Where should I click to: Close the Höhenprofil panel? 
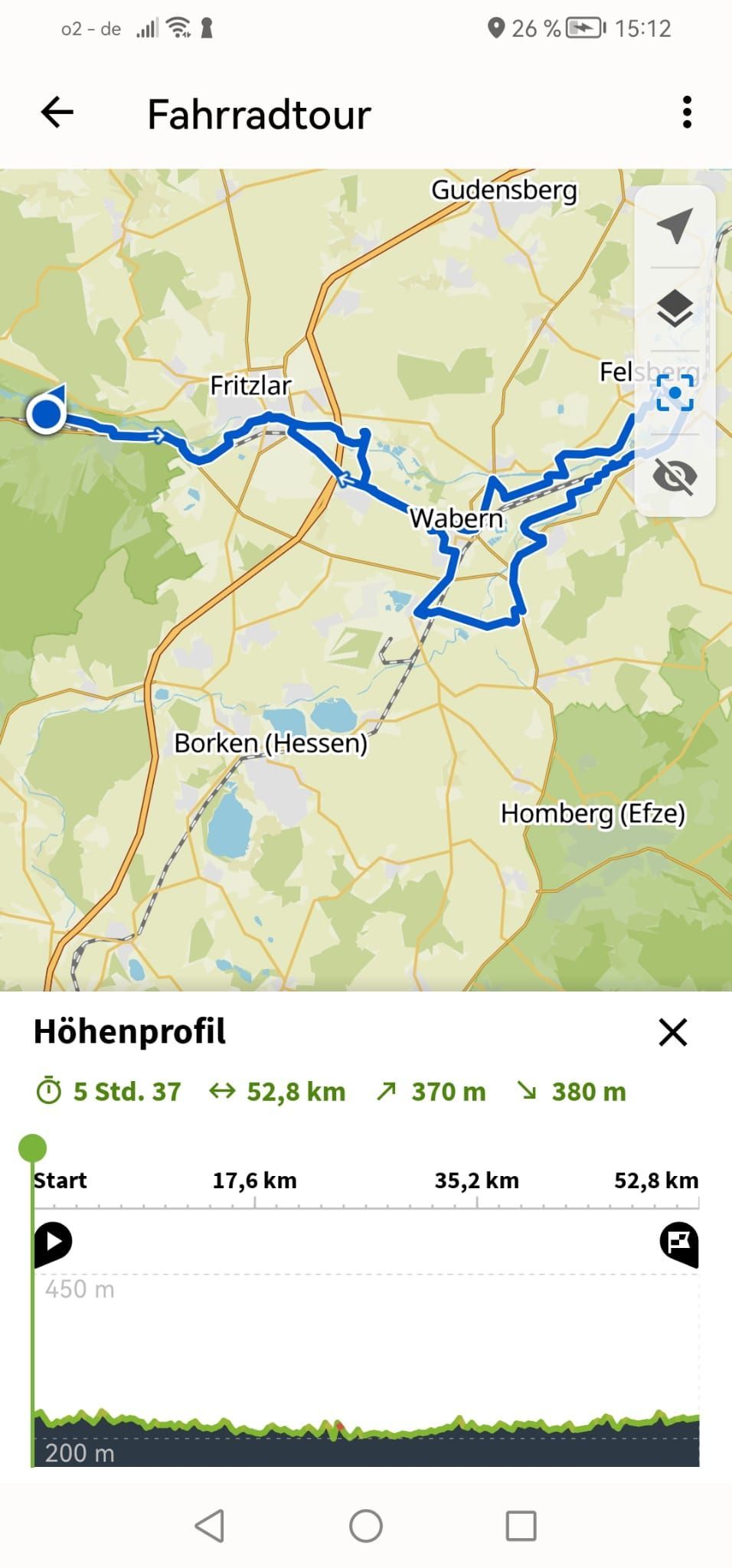[673, 1032]
